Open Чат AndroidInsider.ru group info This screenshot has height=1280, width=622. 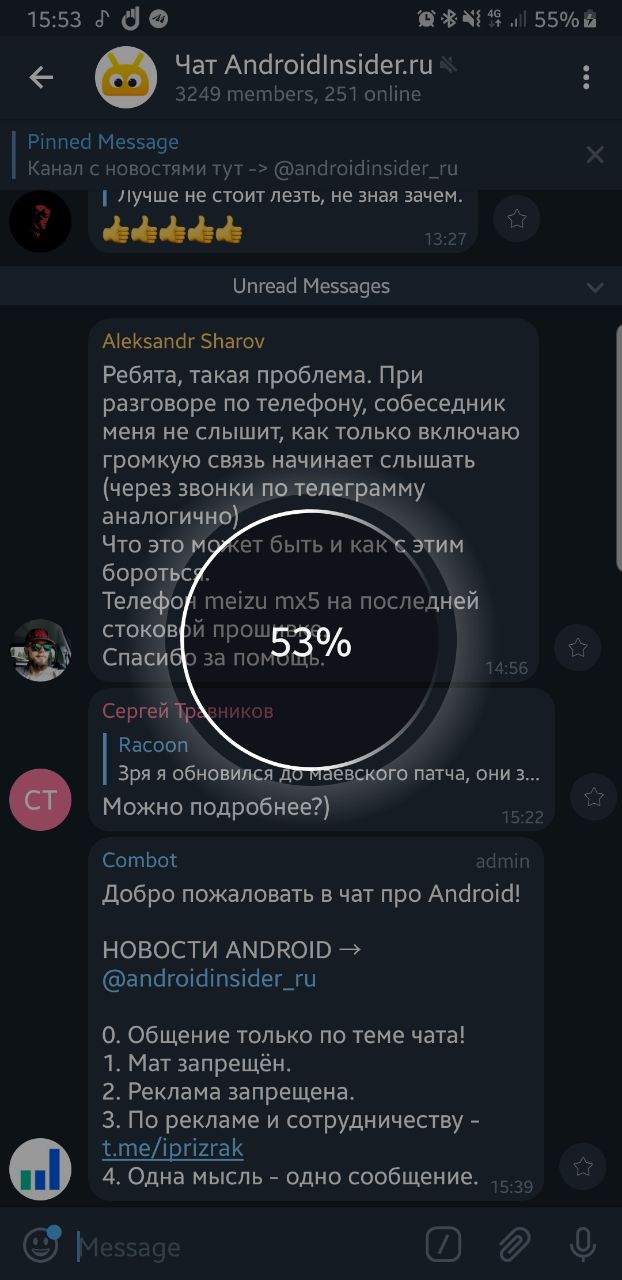(x=300, y=78)
